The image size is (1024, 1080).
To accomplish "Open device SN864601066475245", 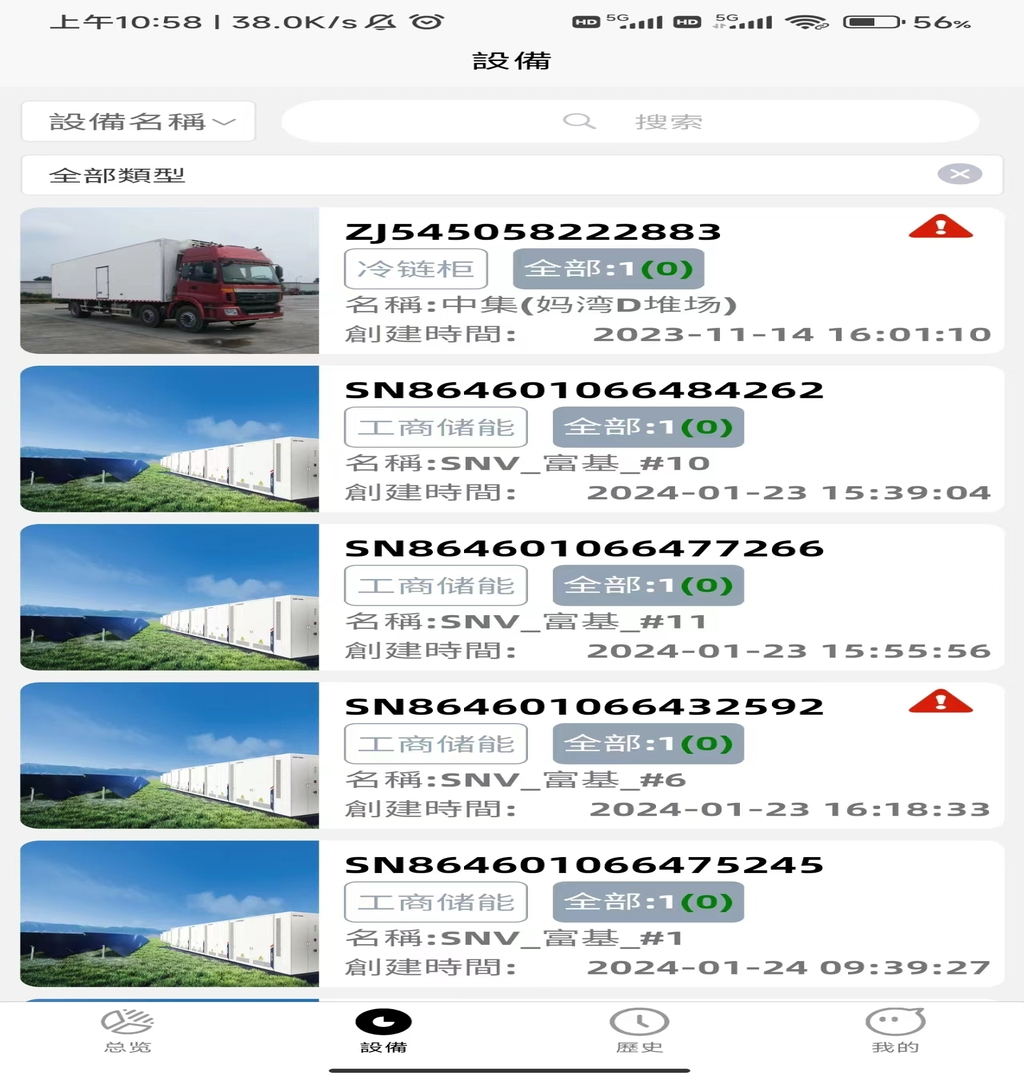I will coord(584,864).
